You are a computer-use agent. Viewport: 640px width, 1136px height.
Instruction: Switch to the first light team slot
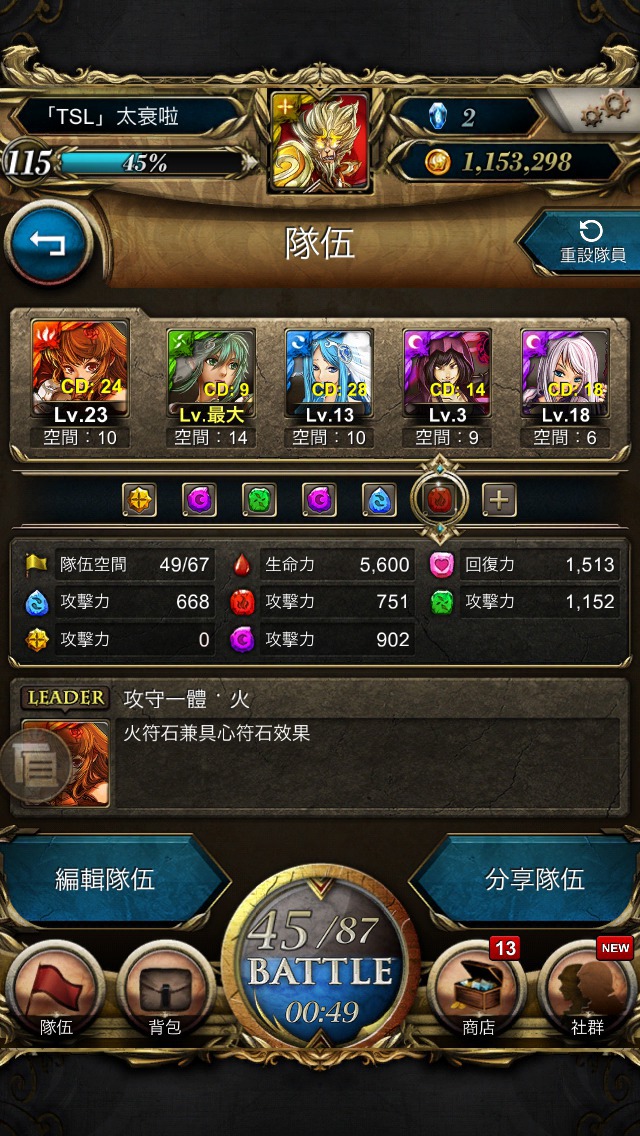(x=139, y=499)
